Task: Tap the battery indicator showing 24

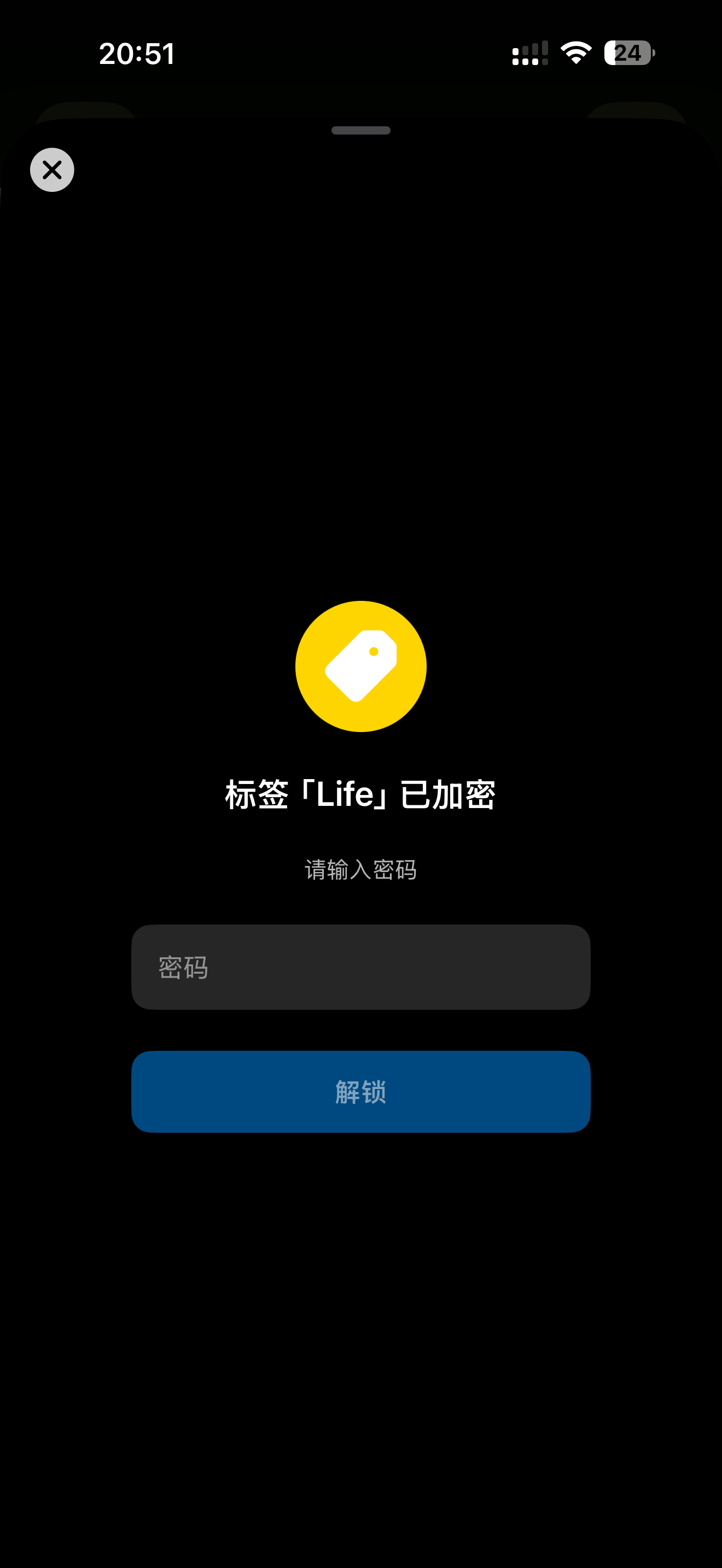Action: coord(628,54)
